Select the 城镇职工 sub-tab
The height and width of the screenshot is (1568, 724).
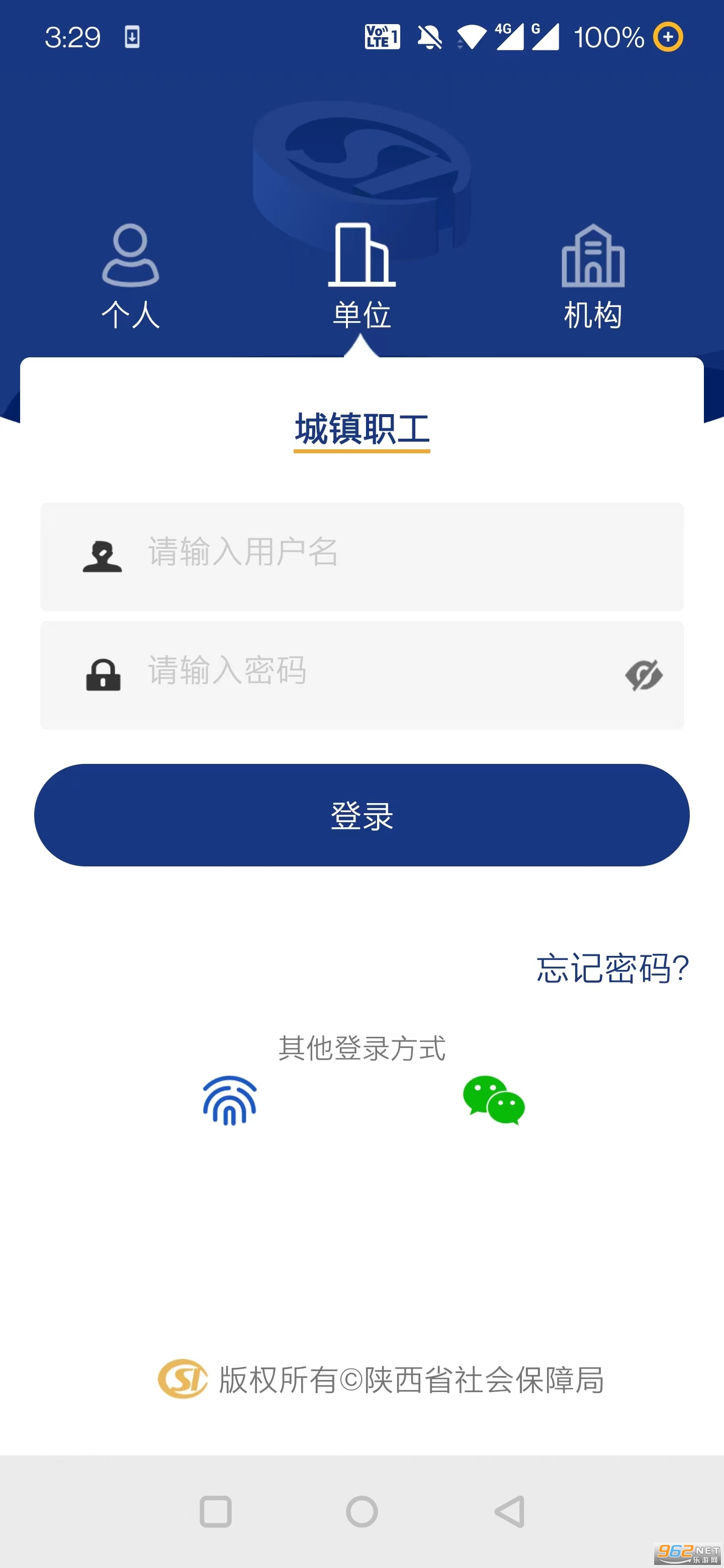361,429
